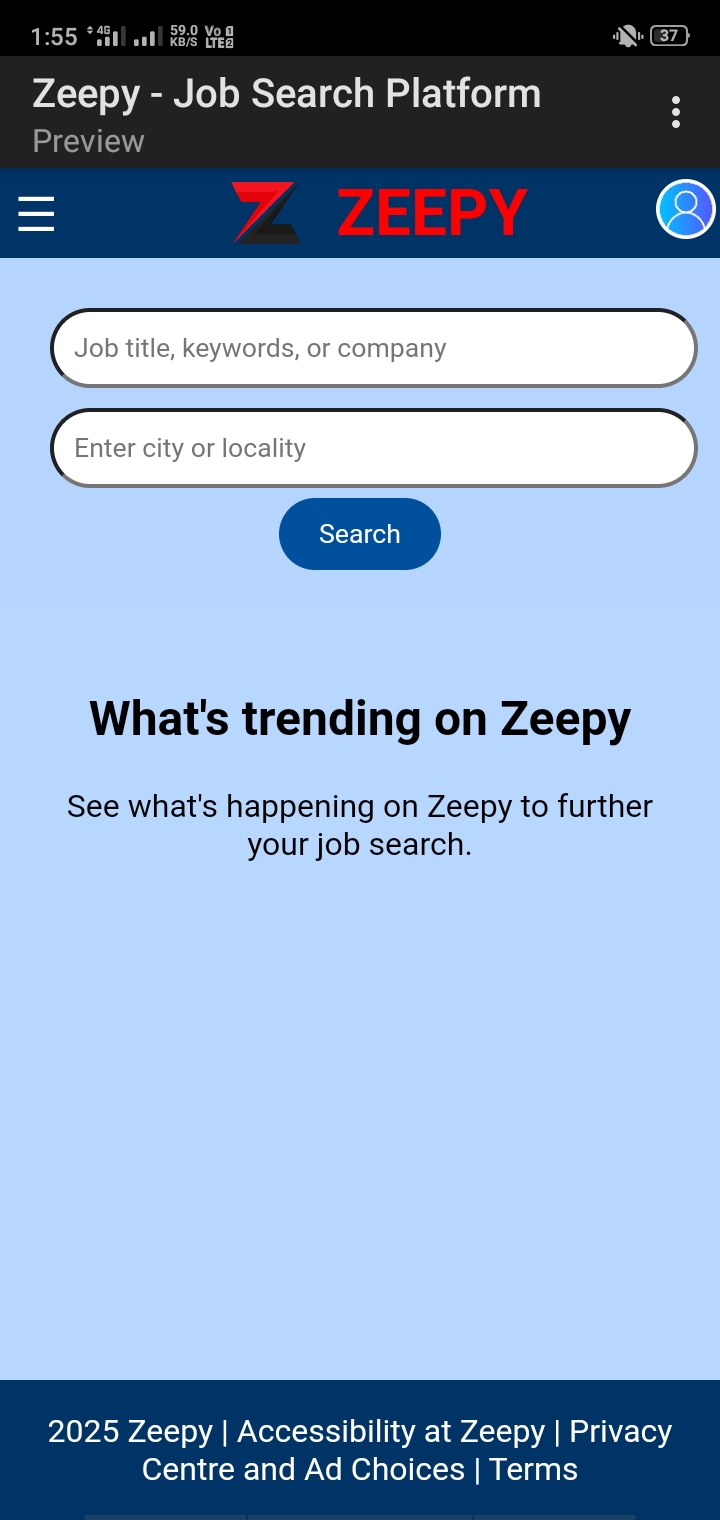This screenshot has height=1520, width=720.
Task: Tap the Search button
Action: point(359,534)
